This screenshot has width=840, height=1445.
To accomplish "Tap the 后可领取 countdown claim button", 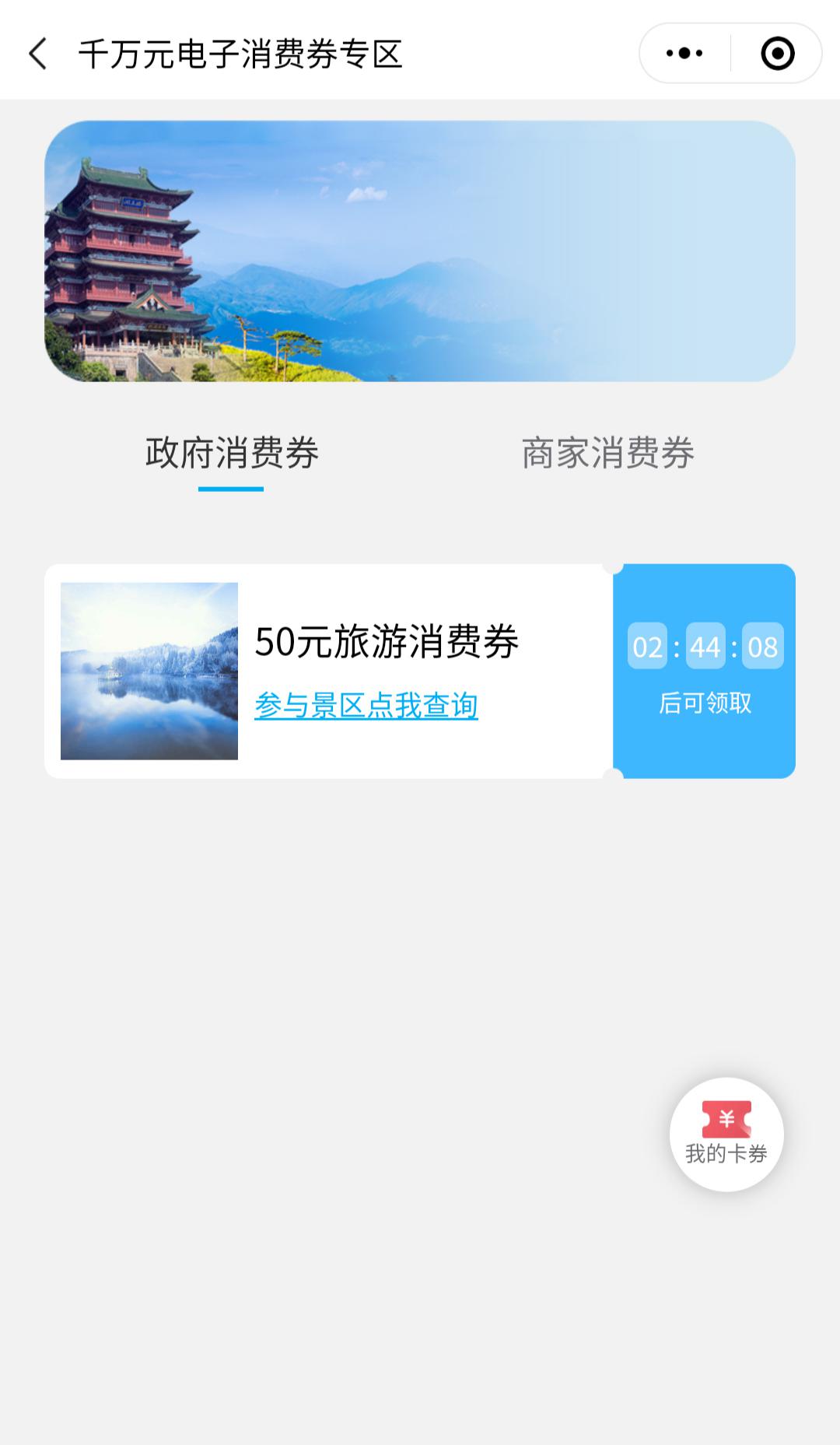I will (x=704, y=671).
